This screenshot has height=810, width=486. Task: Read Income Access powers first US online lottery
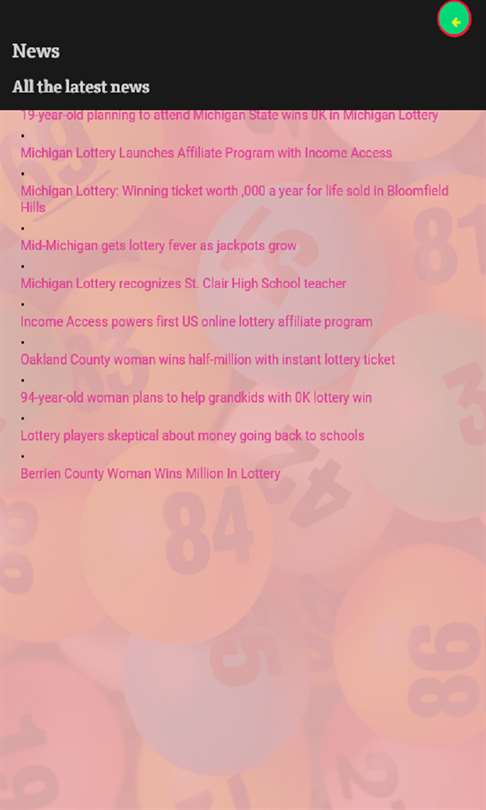[196, 322]
